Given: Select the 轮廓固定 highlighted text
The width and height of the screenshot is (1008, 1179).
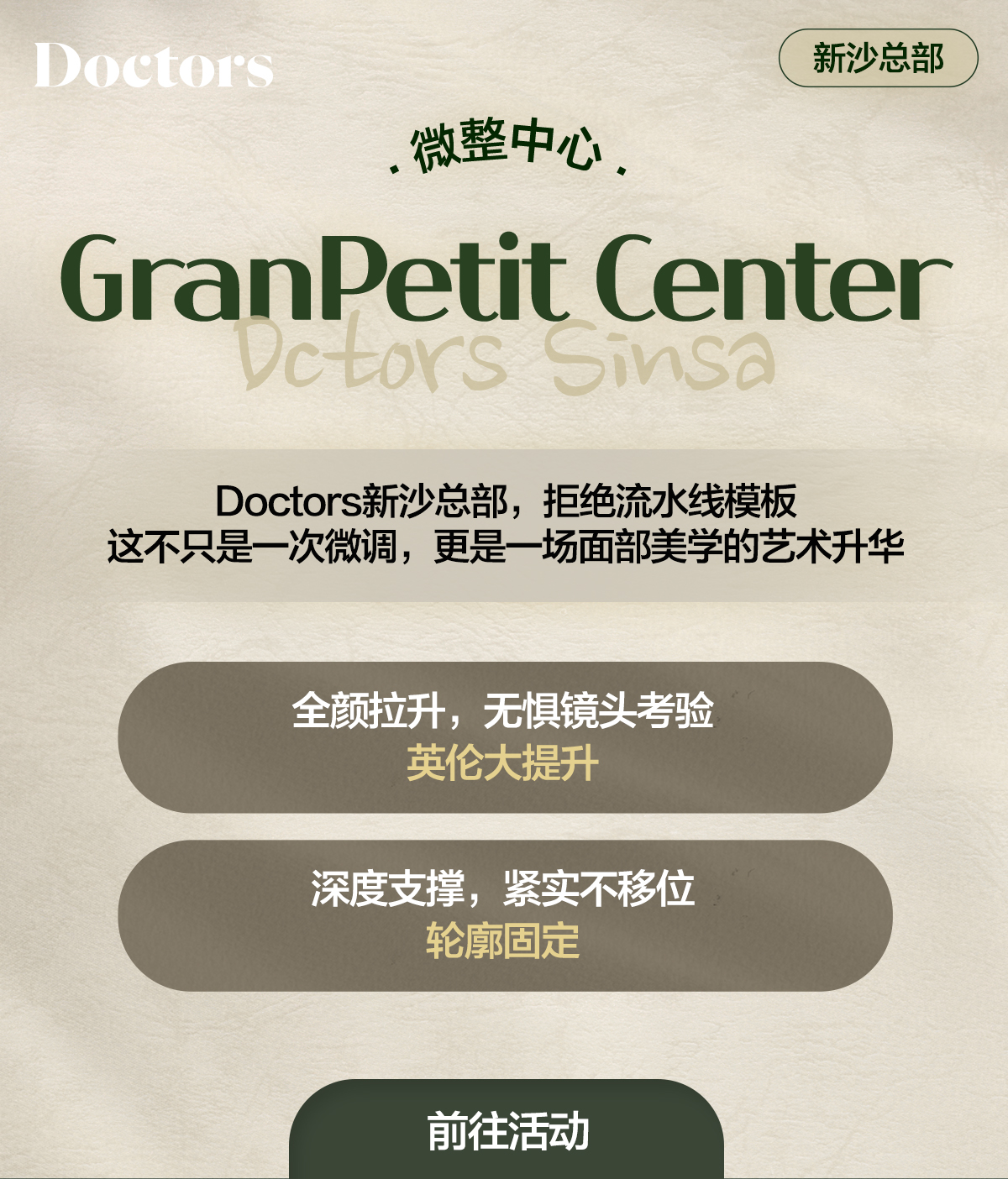Looking at the screenshot, I should pos(504,942).
